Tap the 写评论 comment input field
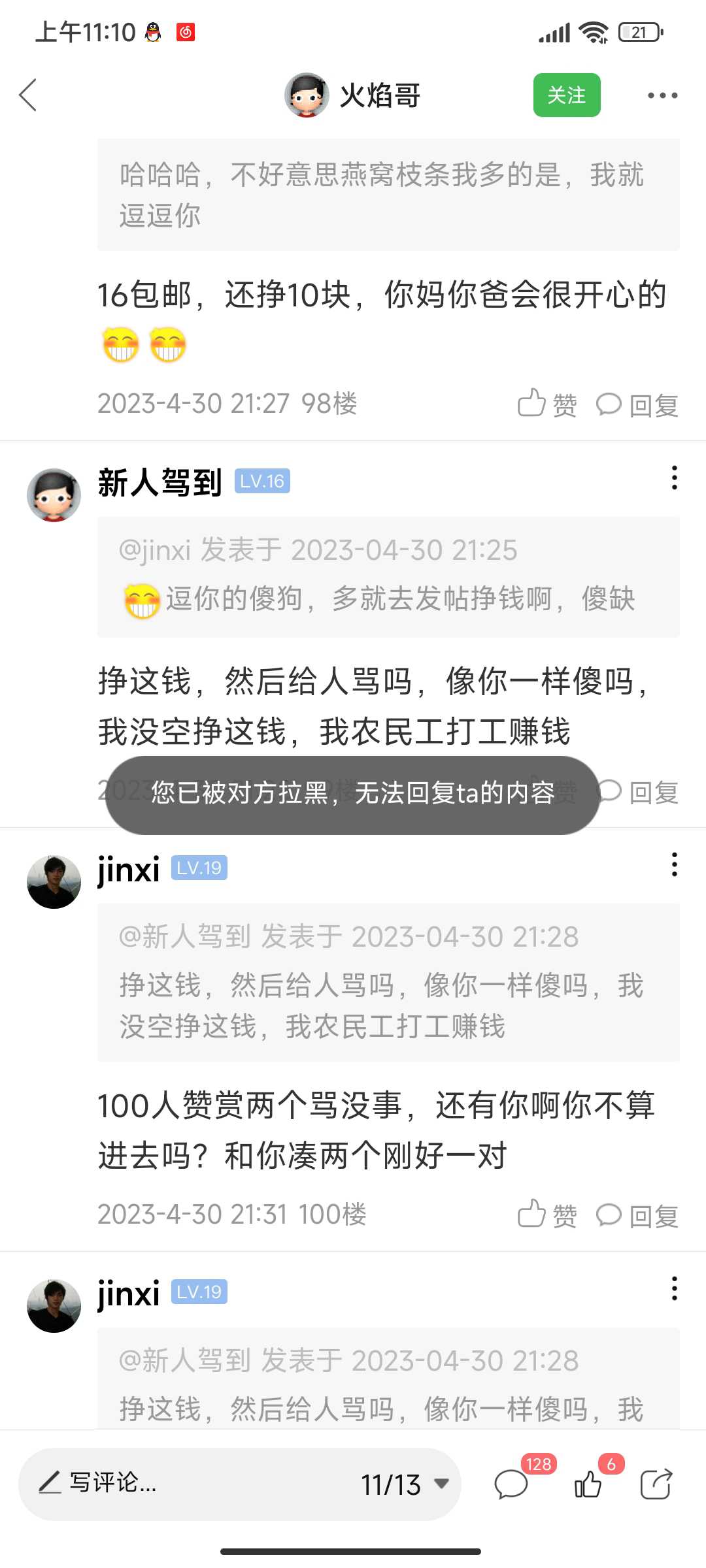Viewport: 706px width, 1568px height. click(x=190, y=1483)
